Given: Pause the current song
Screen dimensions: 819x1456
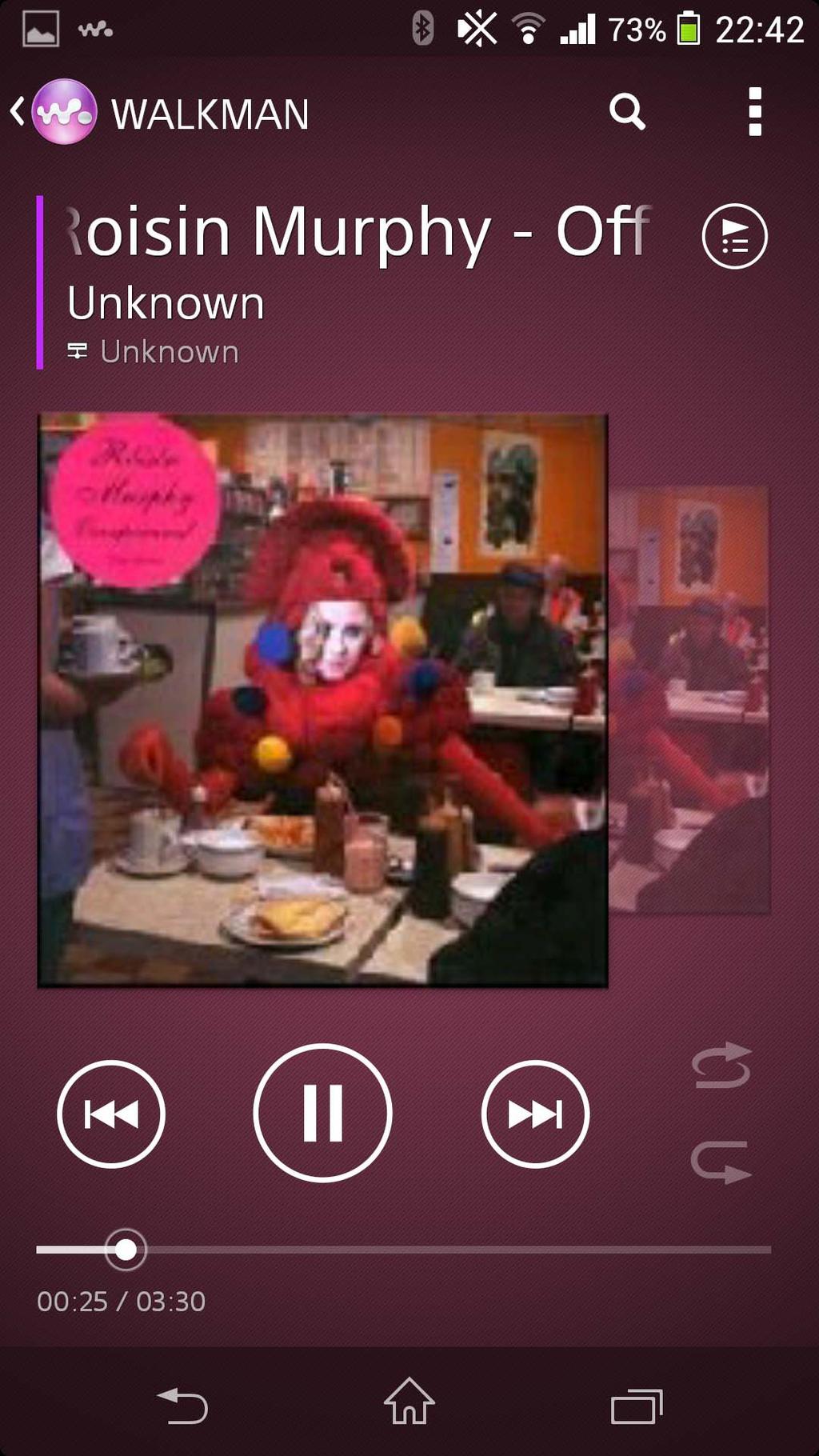Looking at the screenshot, I should (x=322, y=1113).
